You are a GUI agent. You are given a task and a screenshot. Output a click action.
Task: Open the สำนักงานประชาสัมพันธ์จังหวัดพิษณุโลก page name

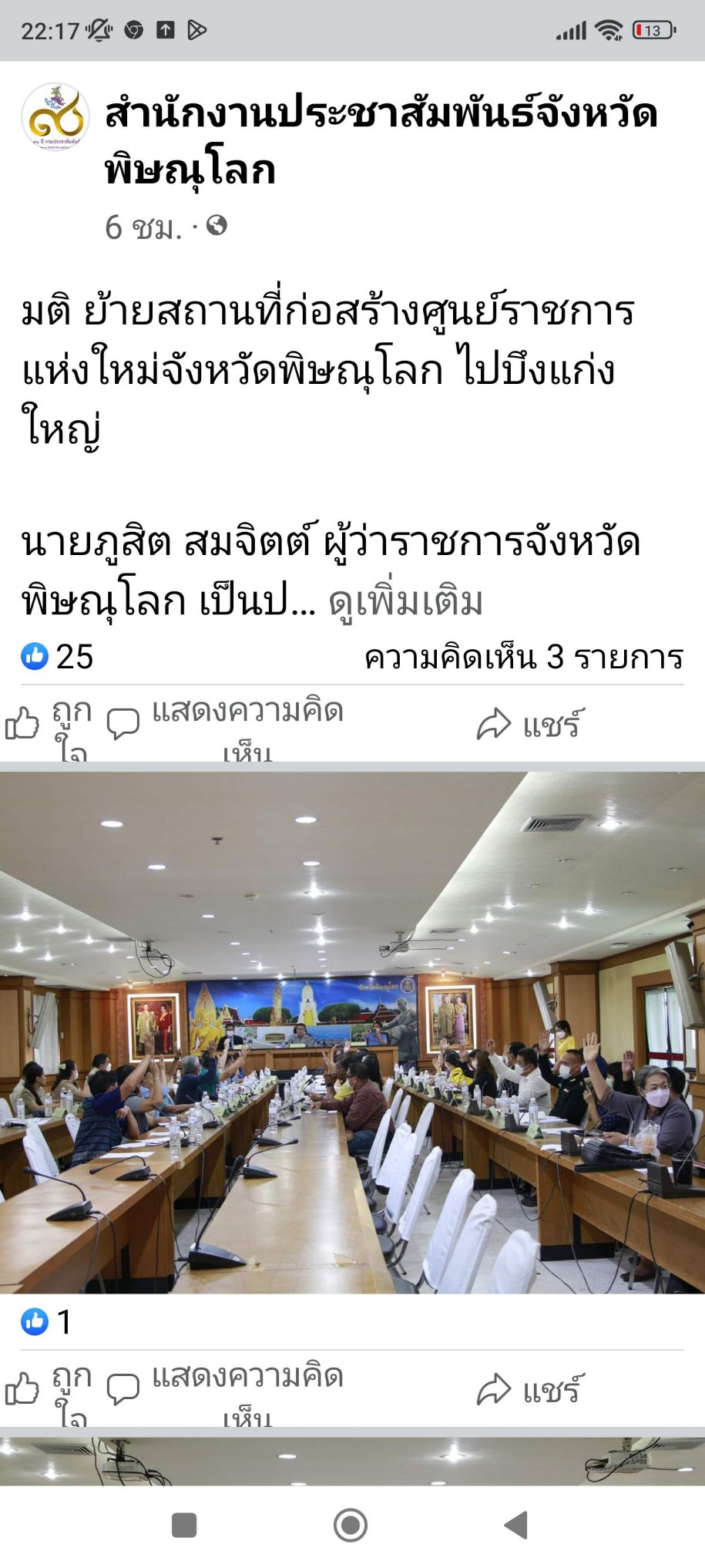tap(381, 141)
